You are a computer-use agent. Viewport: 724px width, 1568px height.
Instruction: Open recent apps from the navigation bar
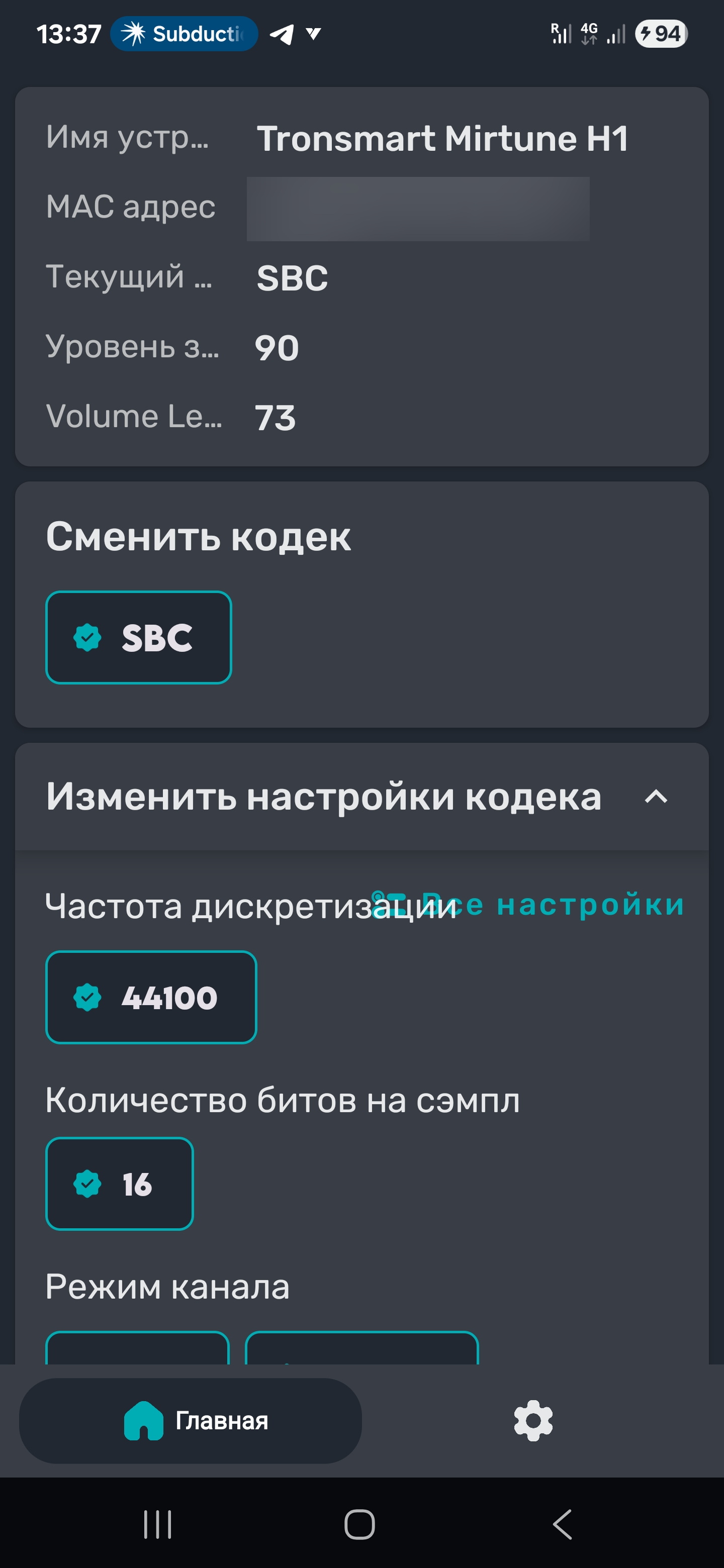(x=158, y=1524)
